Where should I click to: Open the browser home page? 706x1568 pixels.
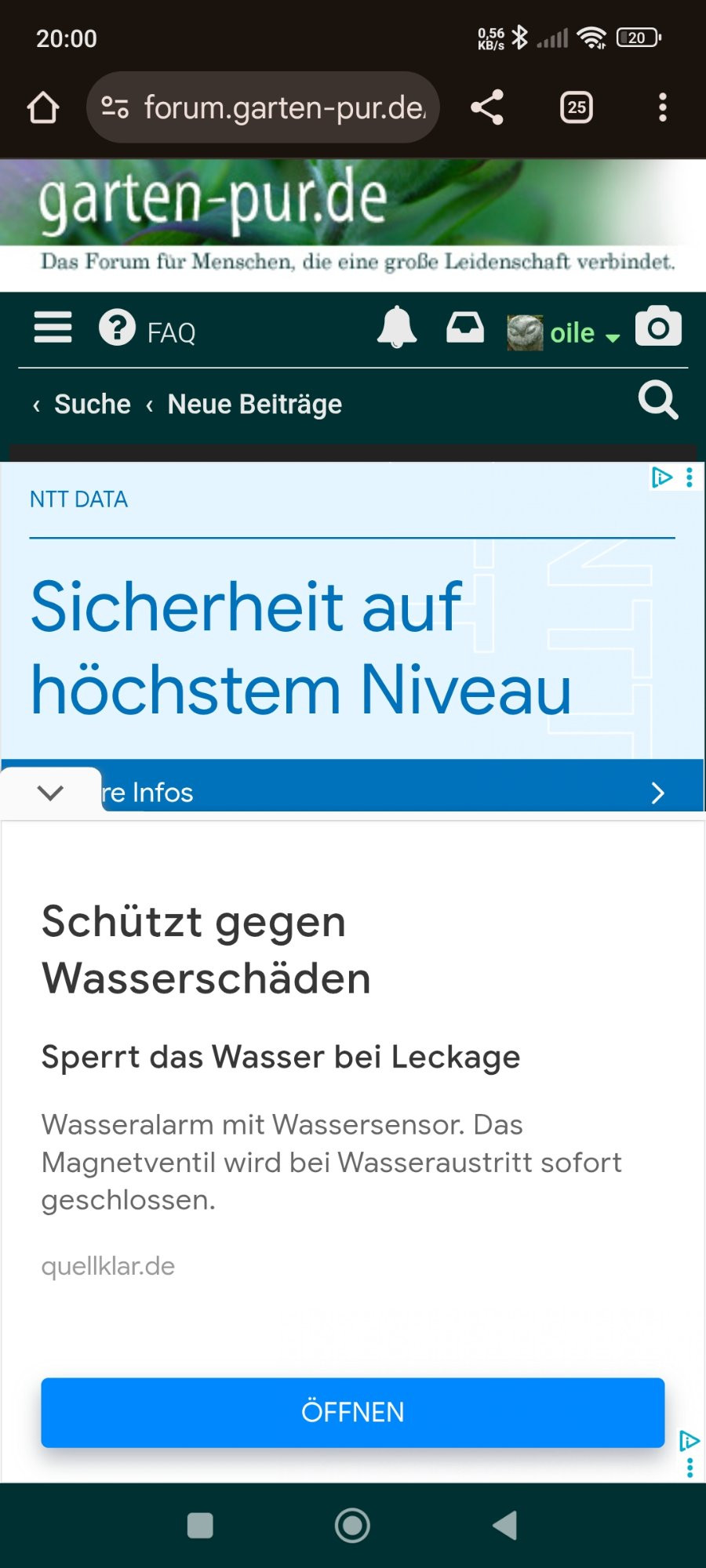click(43, 107)
